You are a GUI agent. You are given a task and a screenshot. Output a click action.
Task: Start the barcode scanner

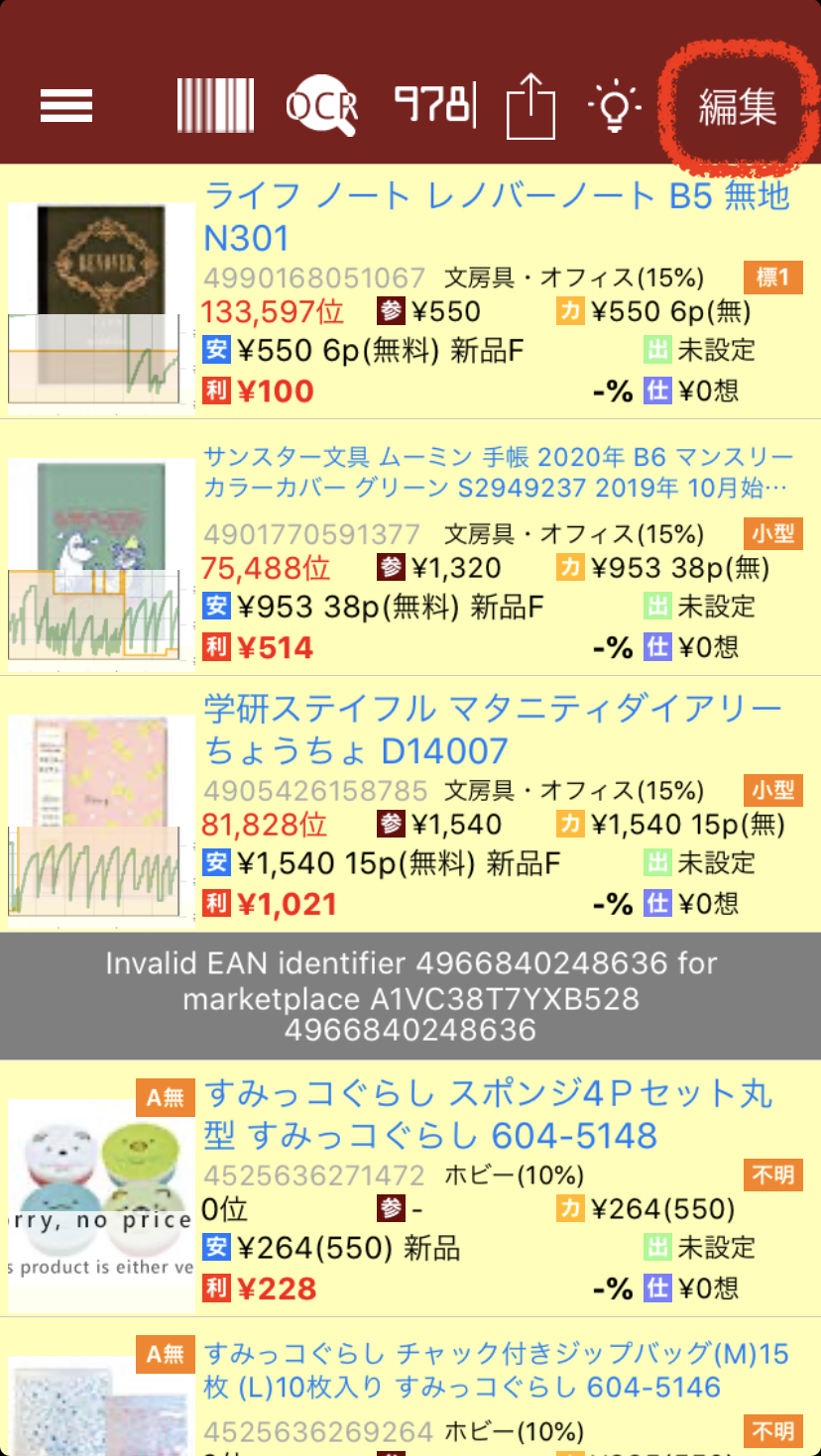(x=215, y=105)
